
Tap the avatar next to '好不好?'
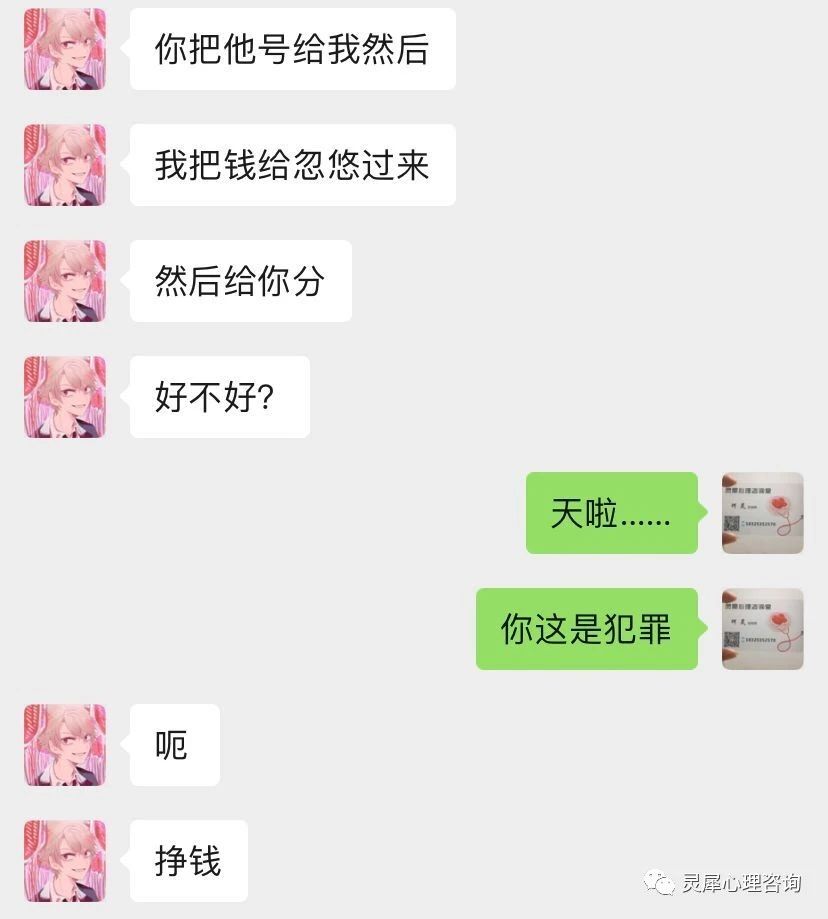pos(65,397)
